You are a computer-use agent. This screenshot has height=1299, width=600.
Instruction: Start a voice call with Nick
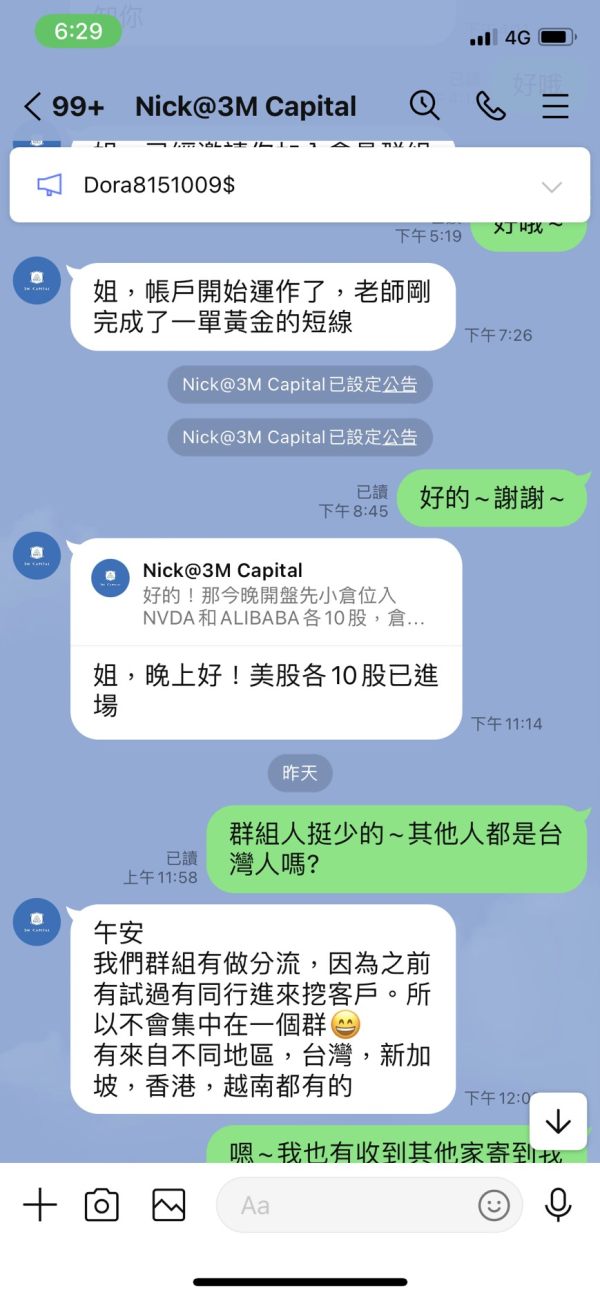[490, 105]
